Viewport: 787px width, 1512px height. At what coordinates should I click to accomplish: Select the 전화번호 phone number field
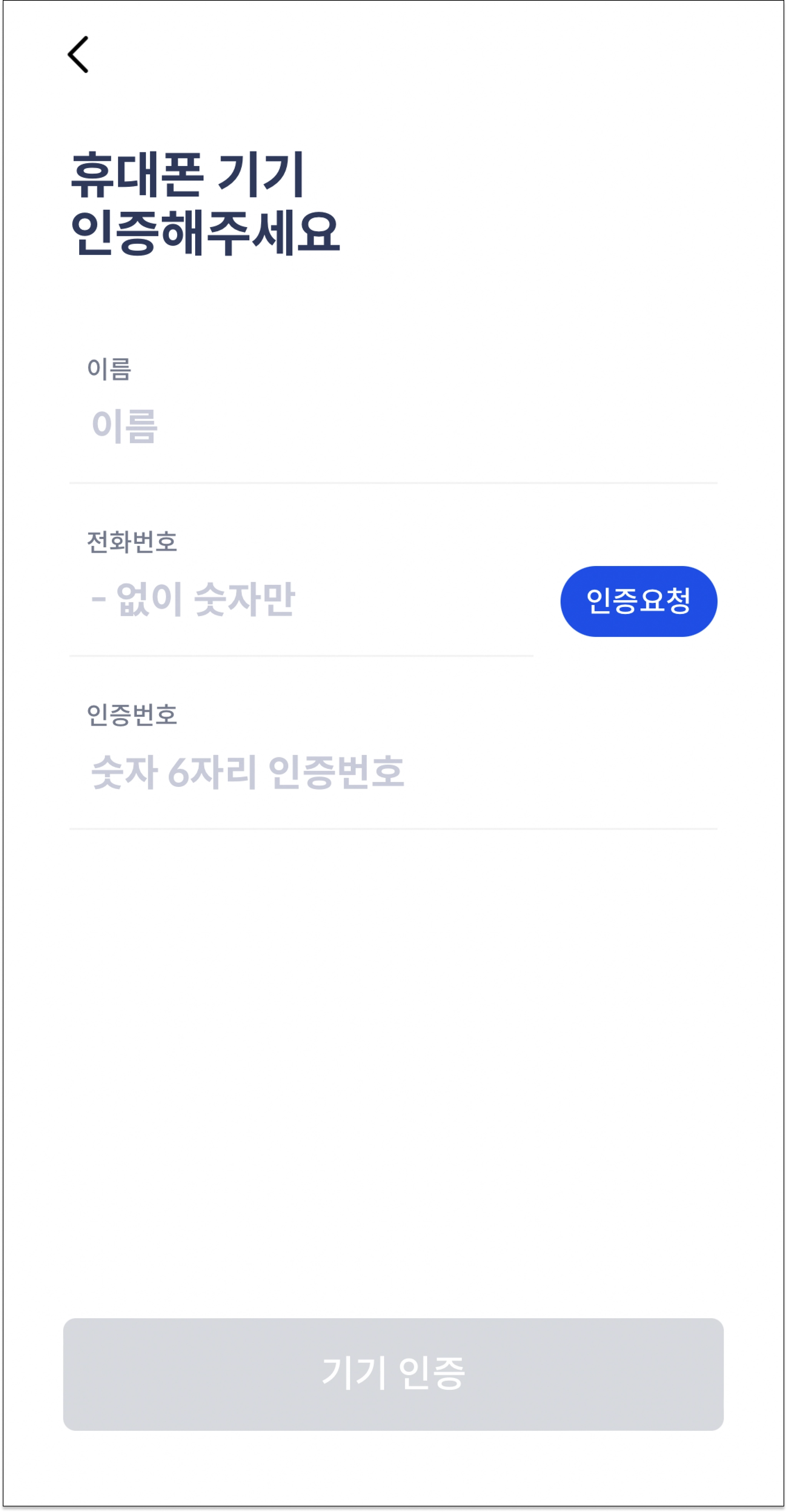pos(301,600)
